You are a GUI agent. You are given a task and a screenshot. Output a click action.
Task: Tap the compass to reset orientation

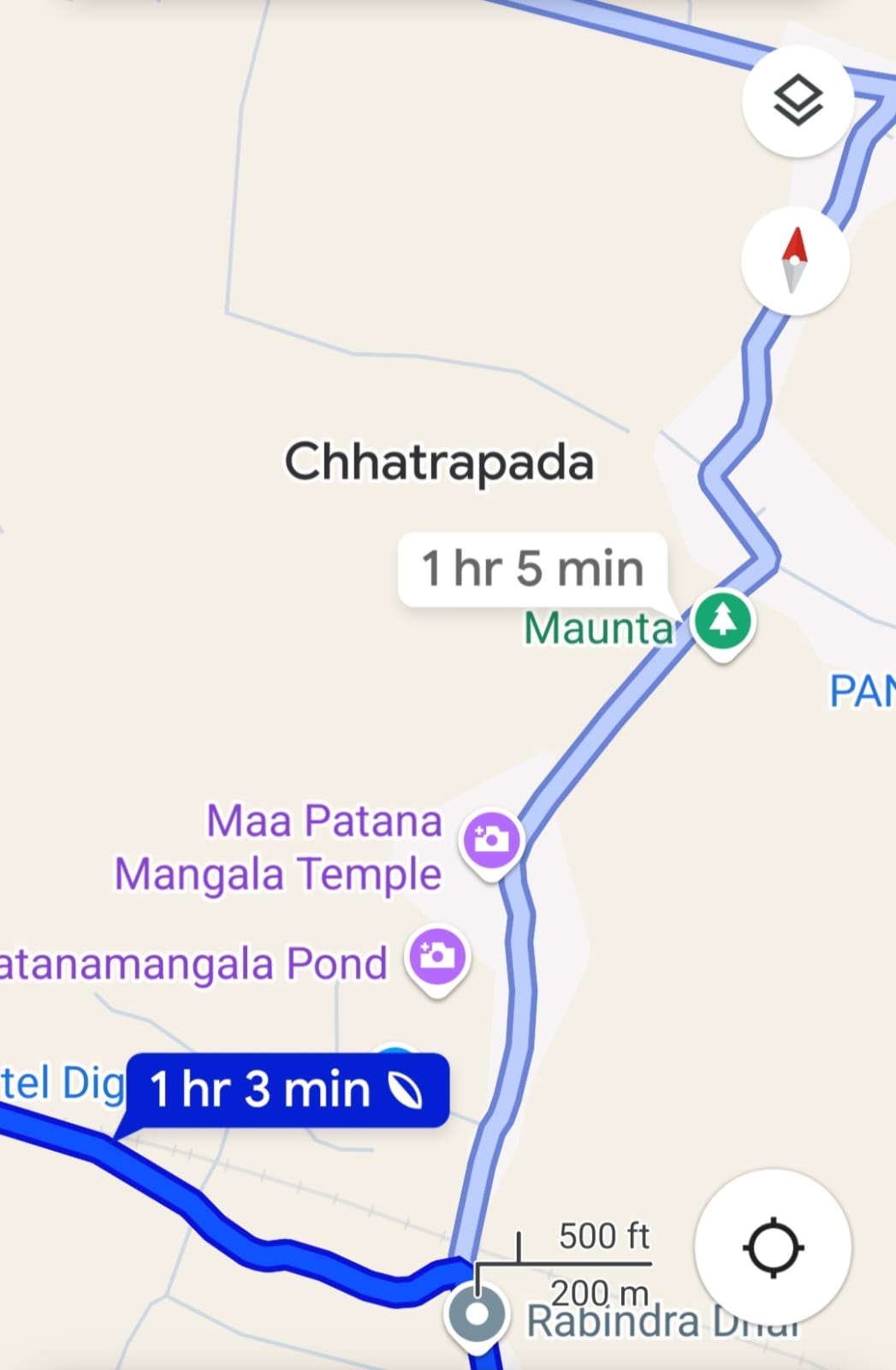pyautogui.click(x=795, y=260)
